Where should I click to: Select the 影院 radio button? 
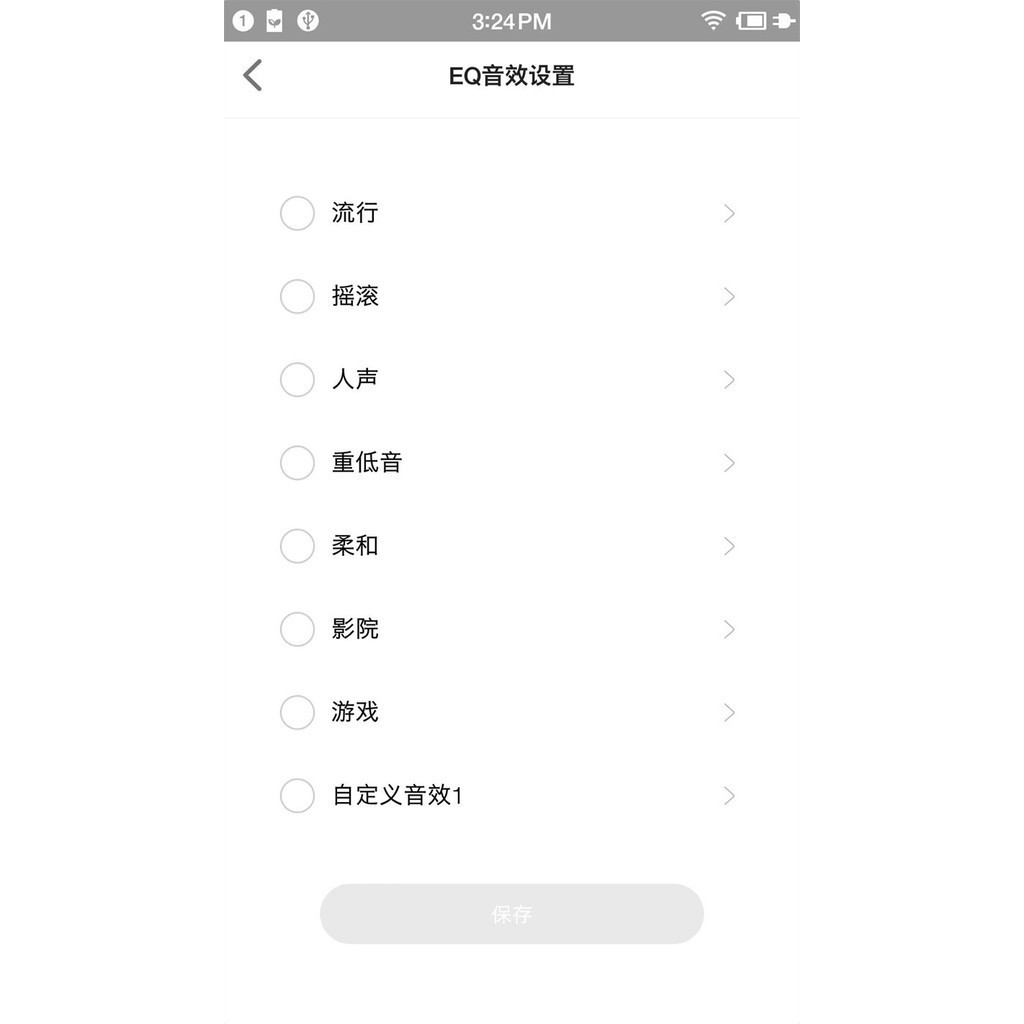[x=297, y=629]
